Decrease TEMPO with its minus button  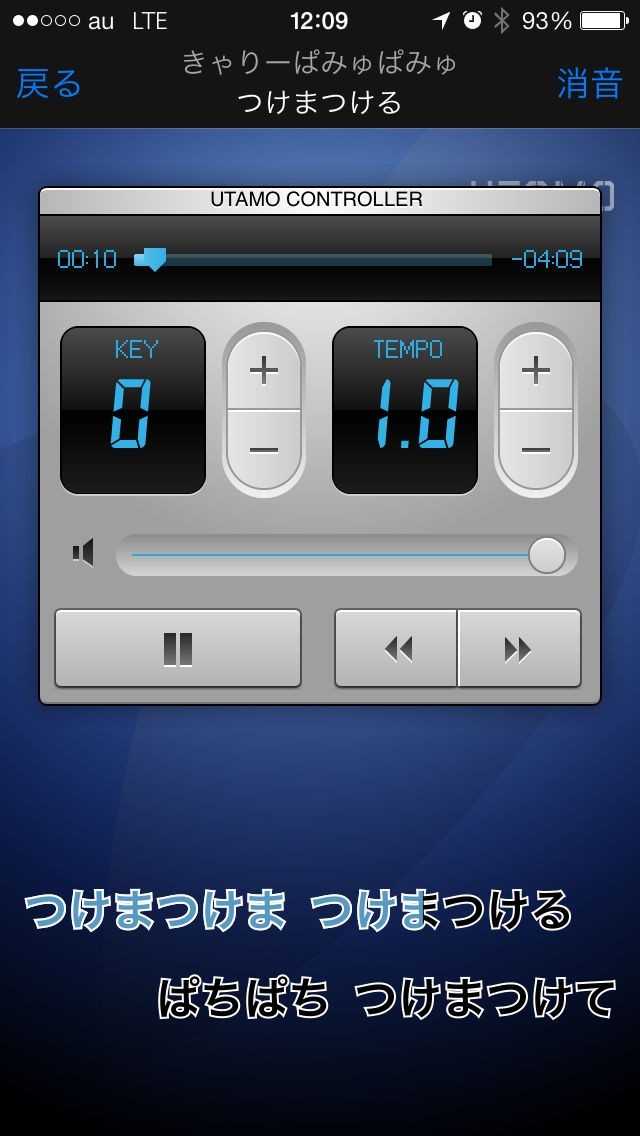coord(536,450)
